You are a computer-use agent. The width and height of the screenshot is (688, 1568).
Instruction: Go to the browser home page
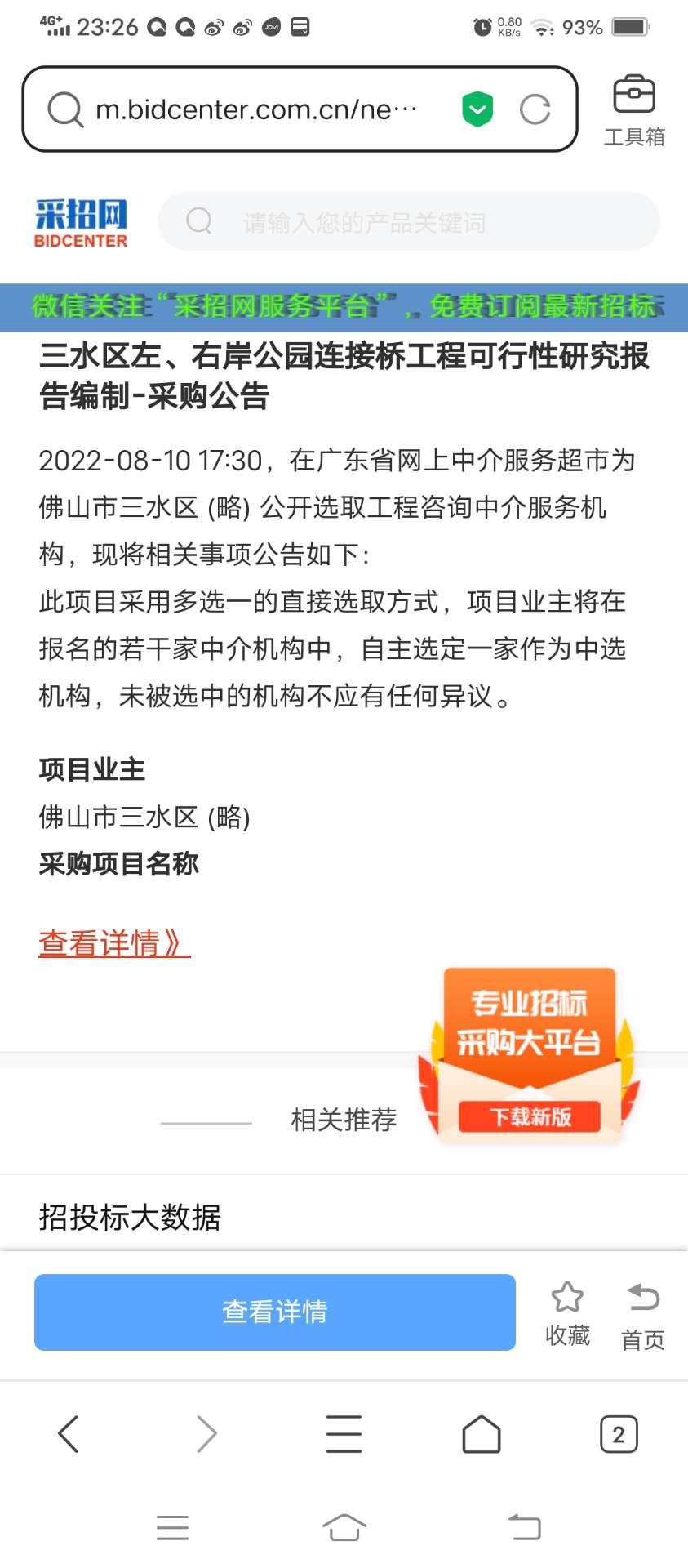[x=482, y=1434]
